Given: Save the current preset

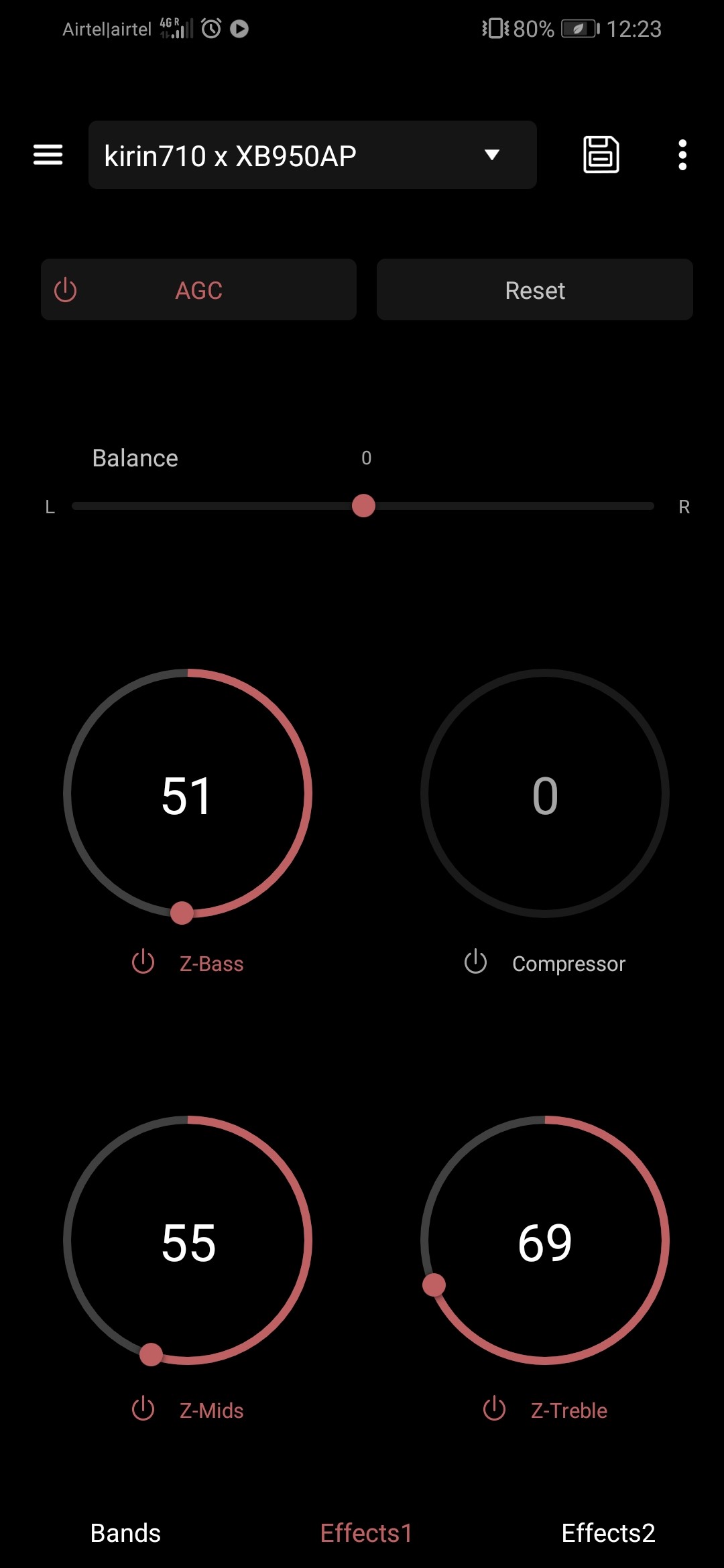Looking at the screenshot, I should pyautogui.click(x=601, y=155).
